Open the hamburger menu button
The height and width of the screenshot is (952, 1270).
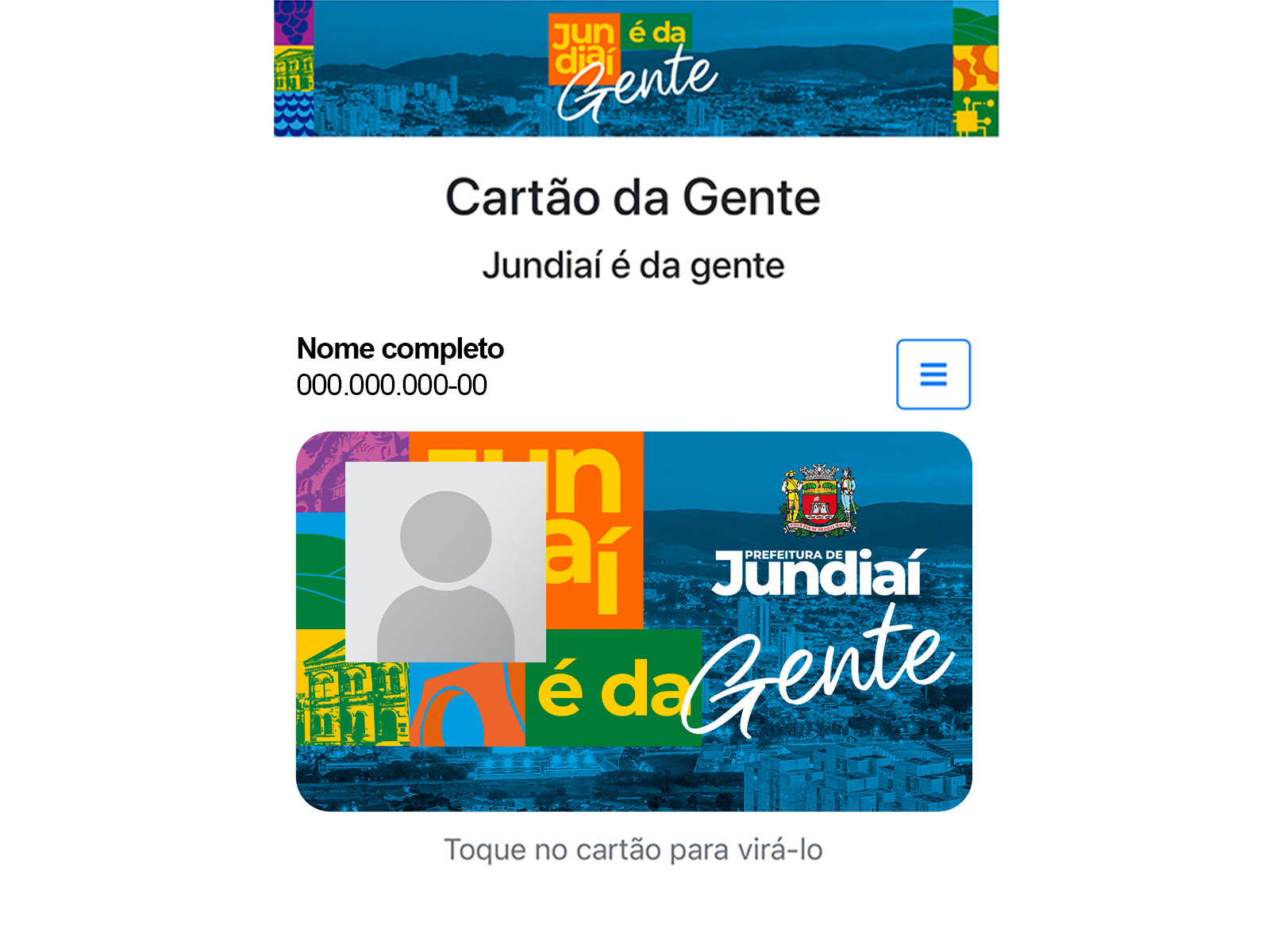click(933, 374)
